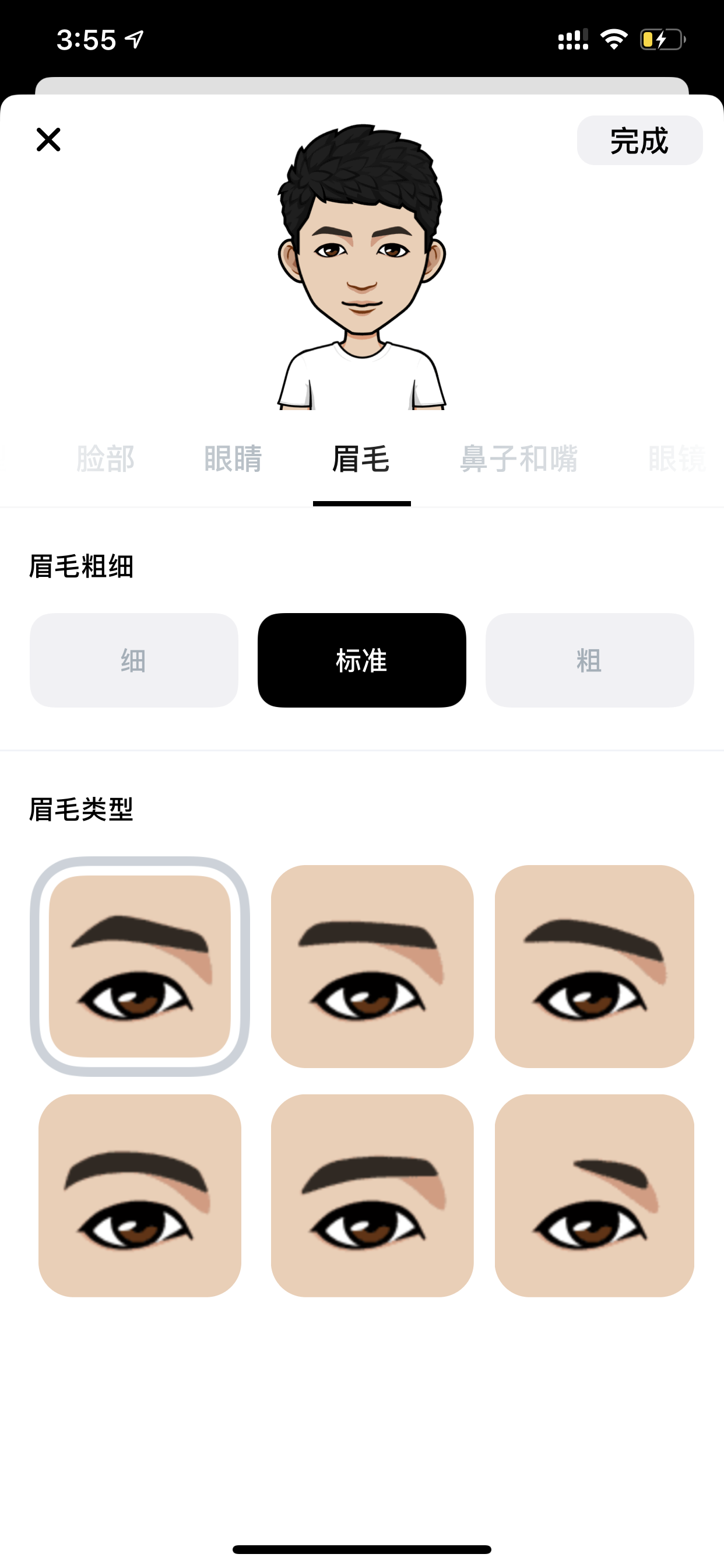Select 粗 eyebrow thickness

(x=589, y=660)
